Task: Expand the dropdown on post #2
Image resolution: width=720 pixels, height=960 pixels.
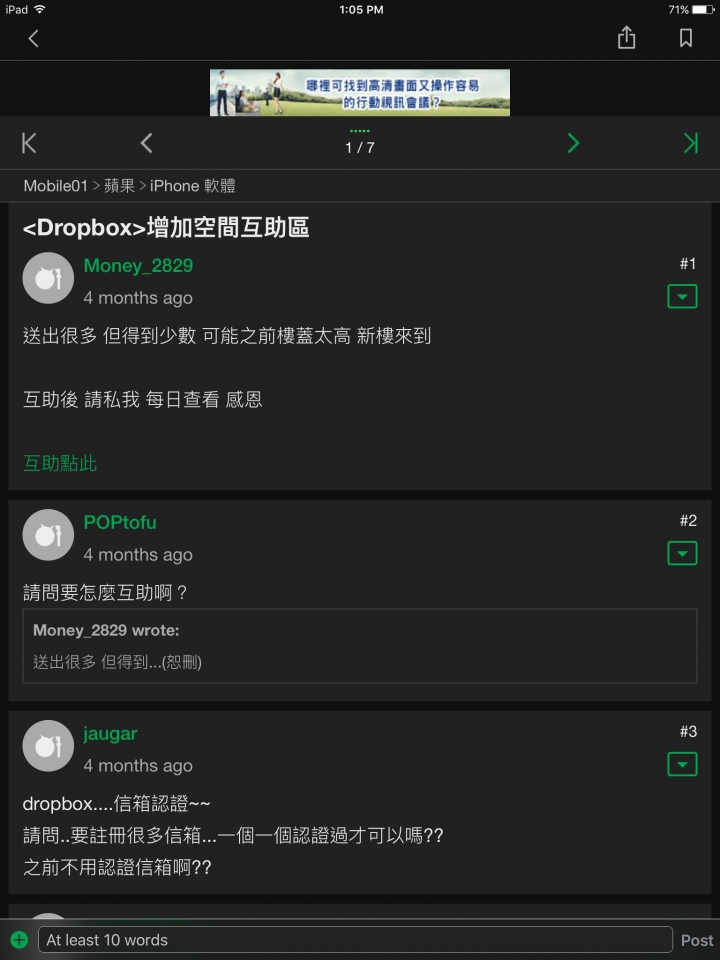Action: pyautogui.click(x=682, y=553)
